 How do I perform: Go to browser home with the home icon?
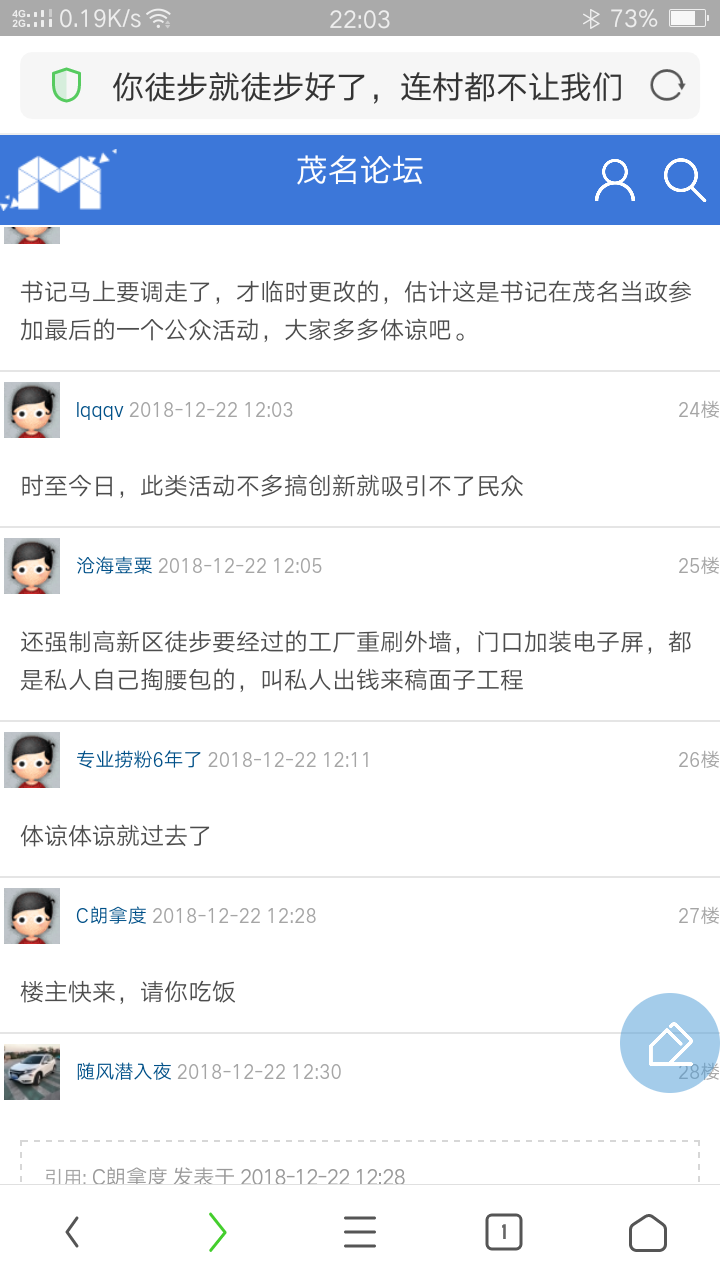click(647, 1232)
